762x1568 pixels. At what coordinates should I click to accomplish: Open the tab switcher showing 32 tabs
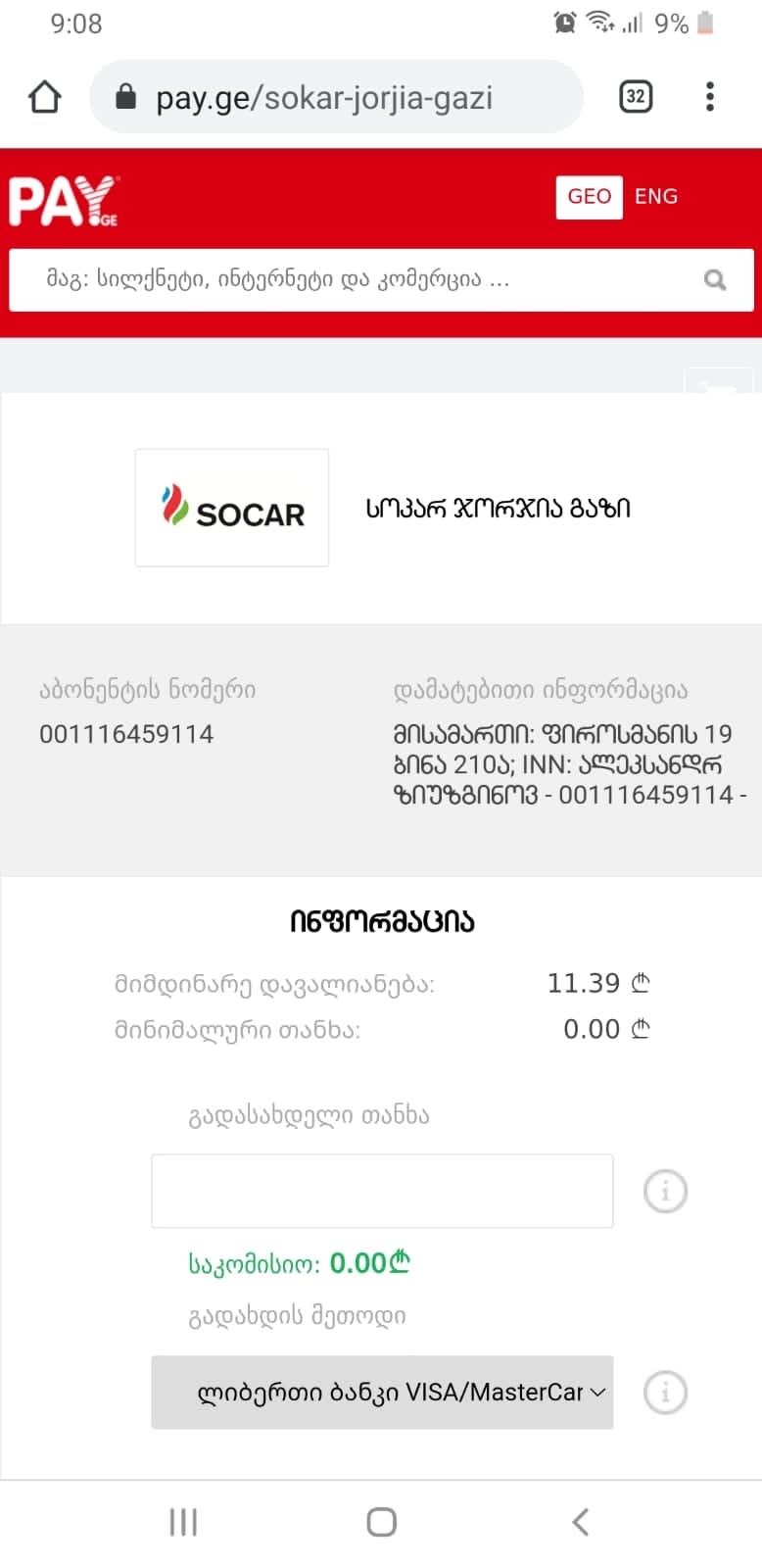point(636,97)
